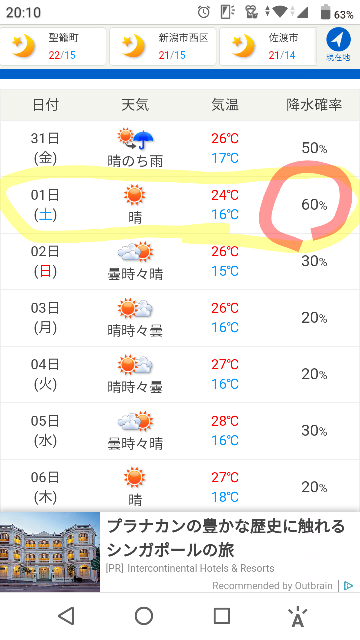Open the 佐渡市 location weather card

pos(268,47)
